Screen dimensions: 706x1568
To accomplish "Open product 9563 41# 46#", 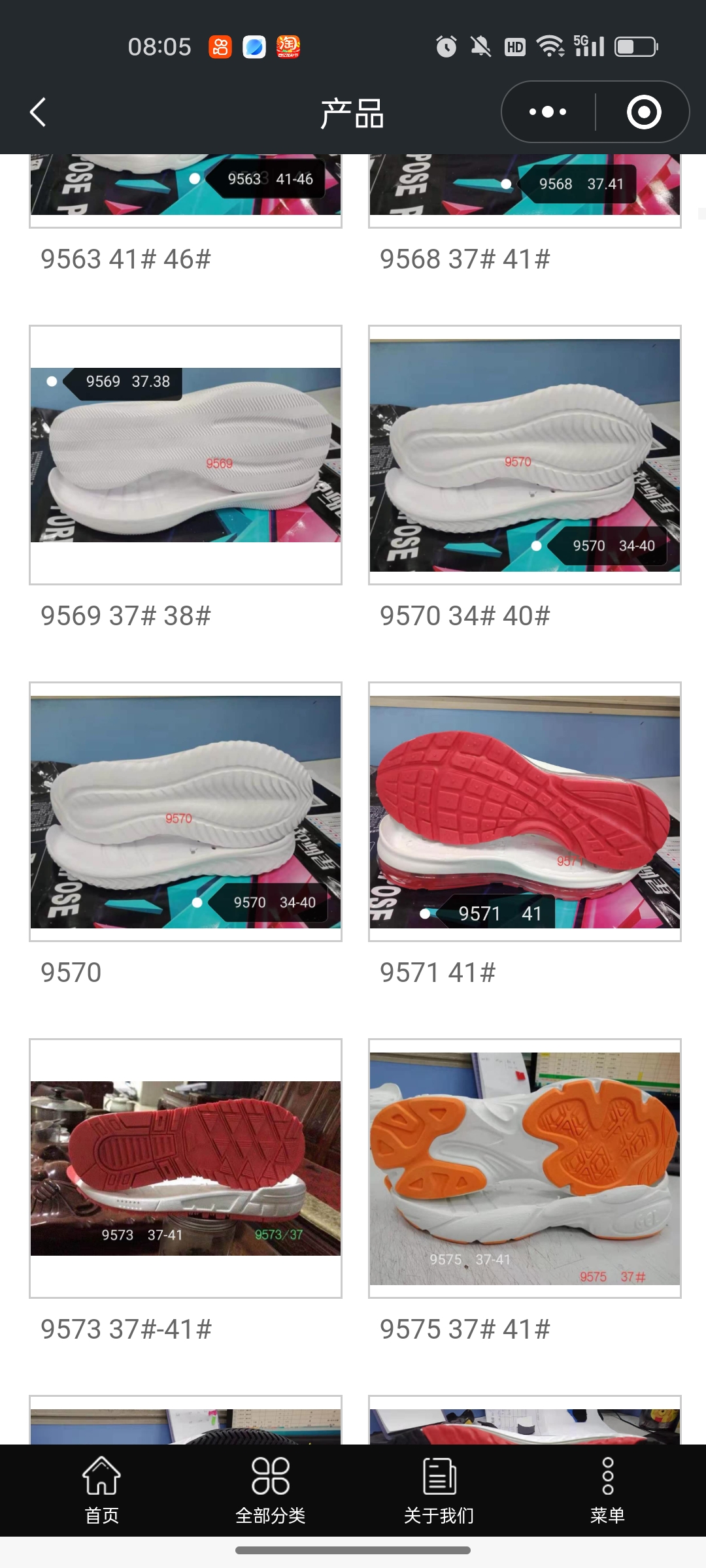I will pyautogui.click(x=186, y=191).
